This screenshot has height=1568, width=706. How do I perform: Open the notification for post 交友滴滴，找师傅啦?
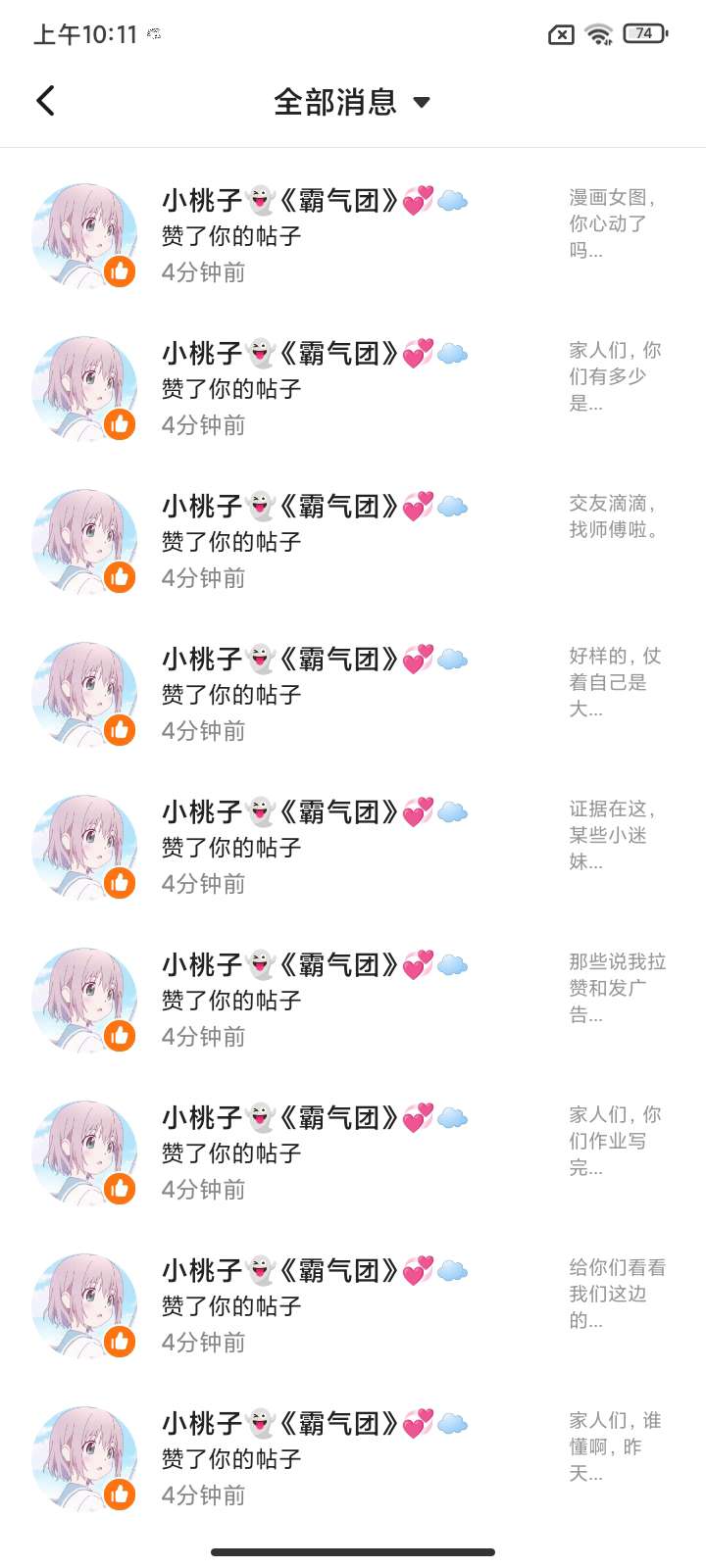tap(353, 541)
